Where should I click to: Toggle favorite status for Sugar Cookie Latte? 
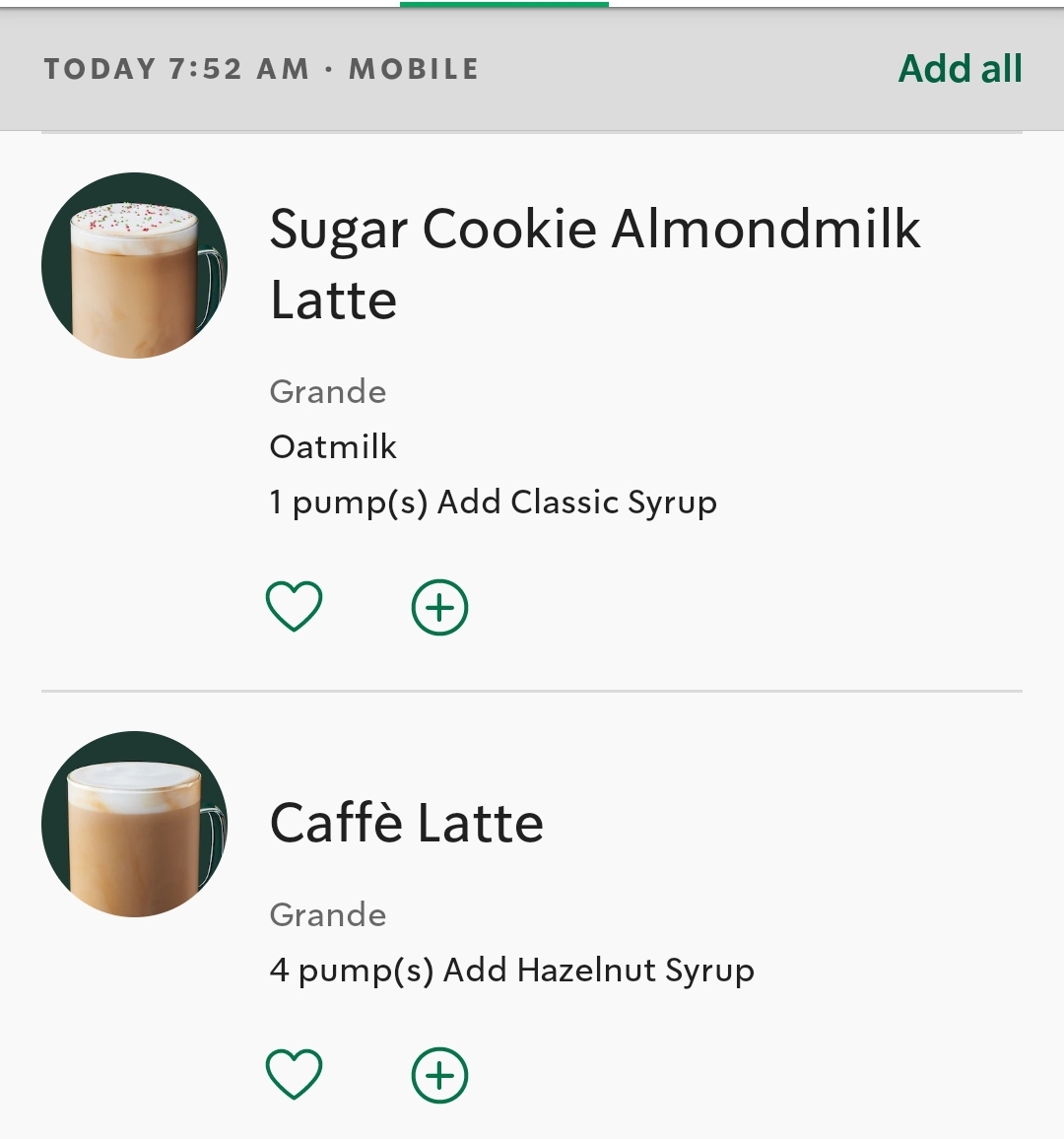point(293,606)
